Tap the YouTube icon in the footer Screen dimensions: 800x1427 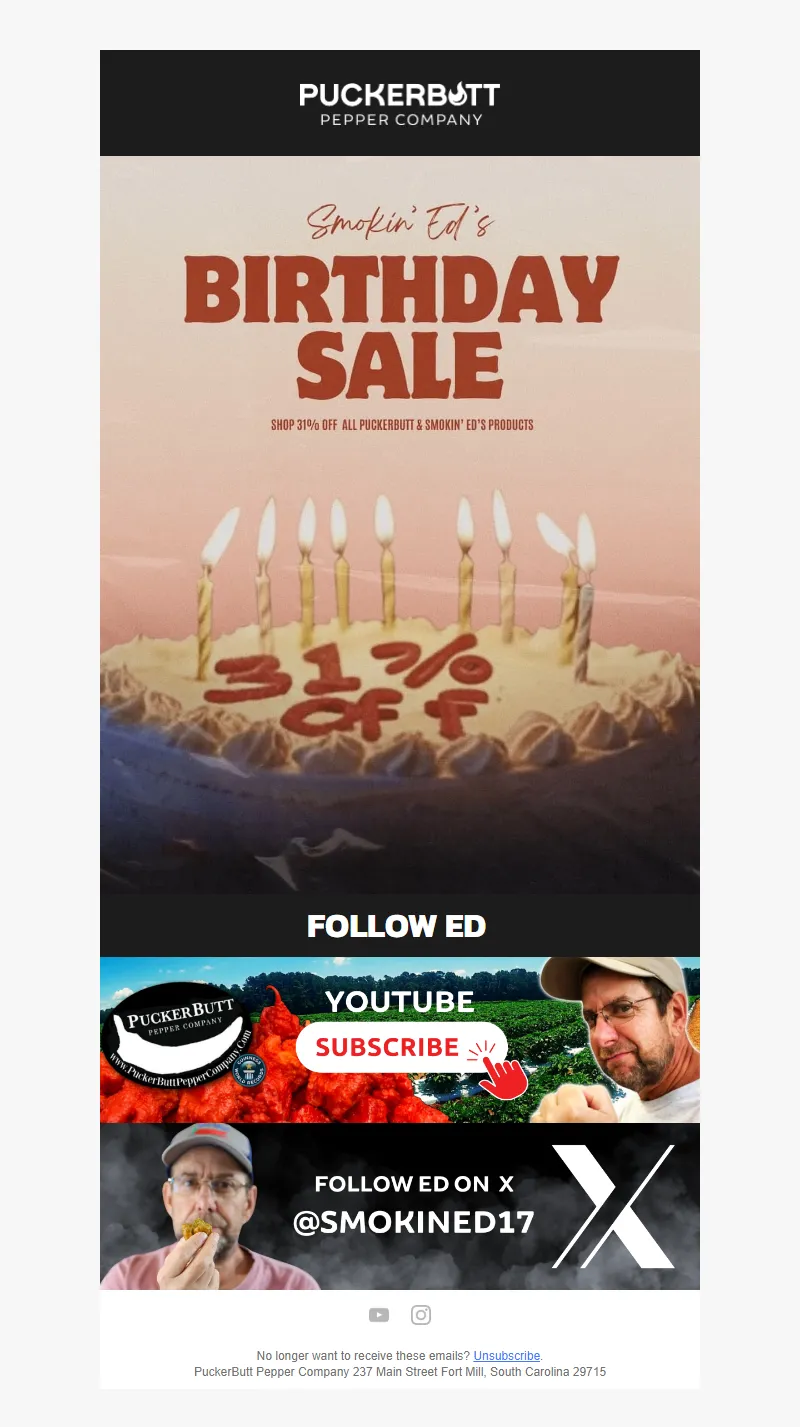point(379,1315)
